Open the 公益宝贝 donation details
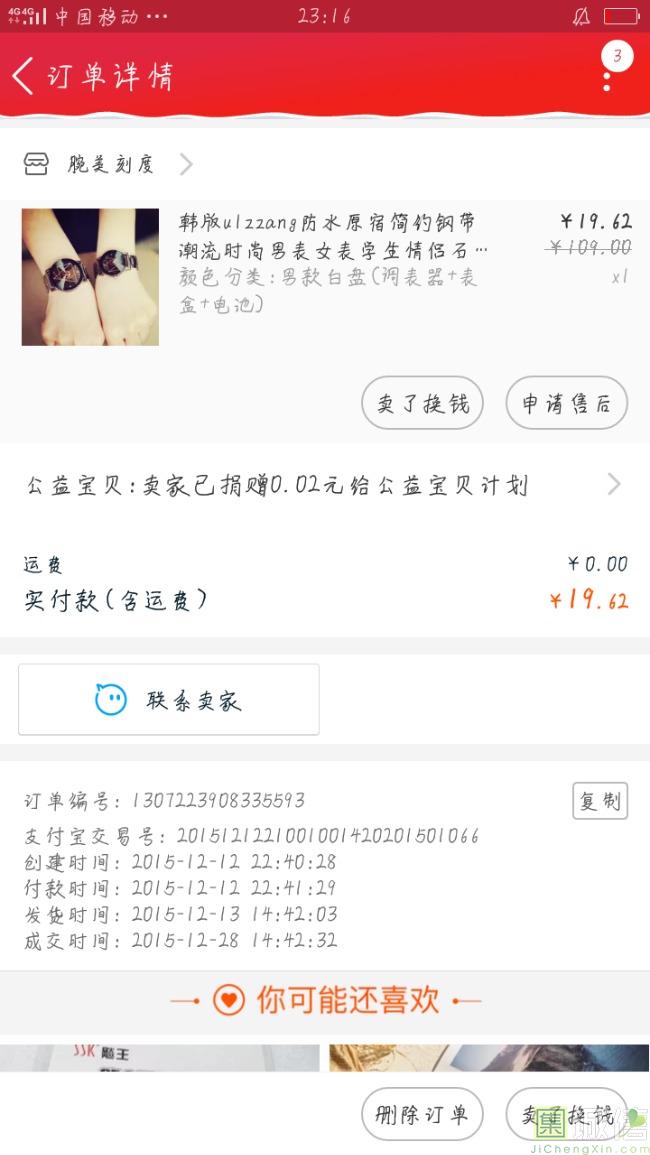 [x=324, y=486]
